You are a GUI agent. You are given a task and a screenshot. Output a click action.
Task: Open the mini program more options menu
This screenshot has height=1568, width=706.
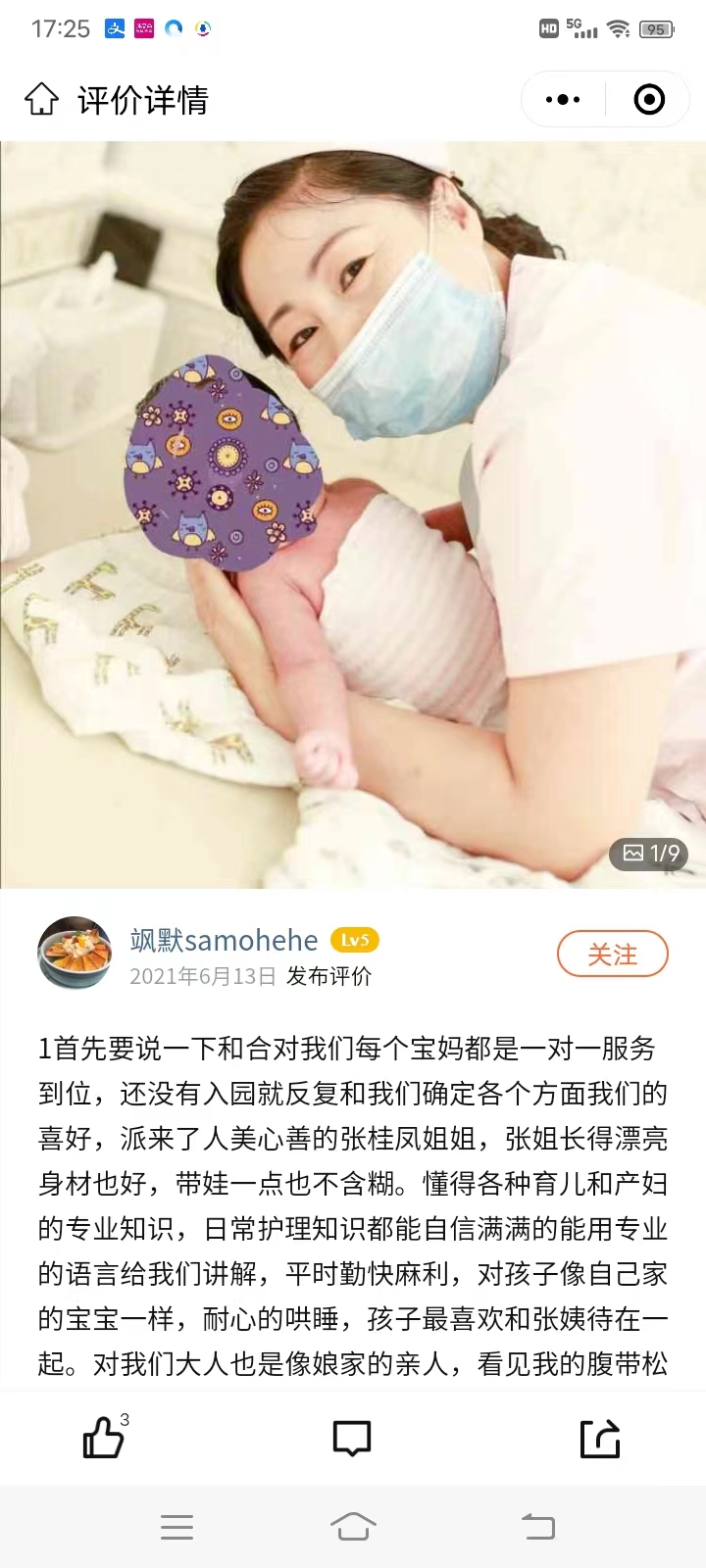[563, 100]
